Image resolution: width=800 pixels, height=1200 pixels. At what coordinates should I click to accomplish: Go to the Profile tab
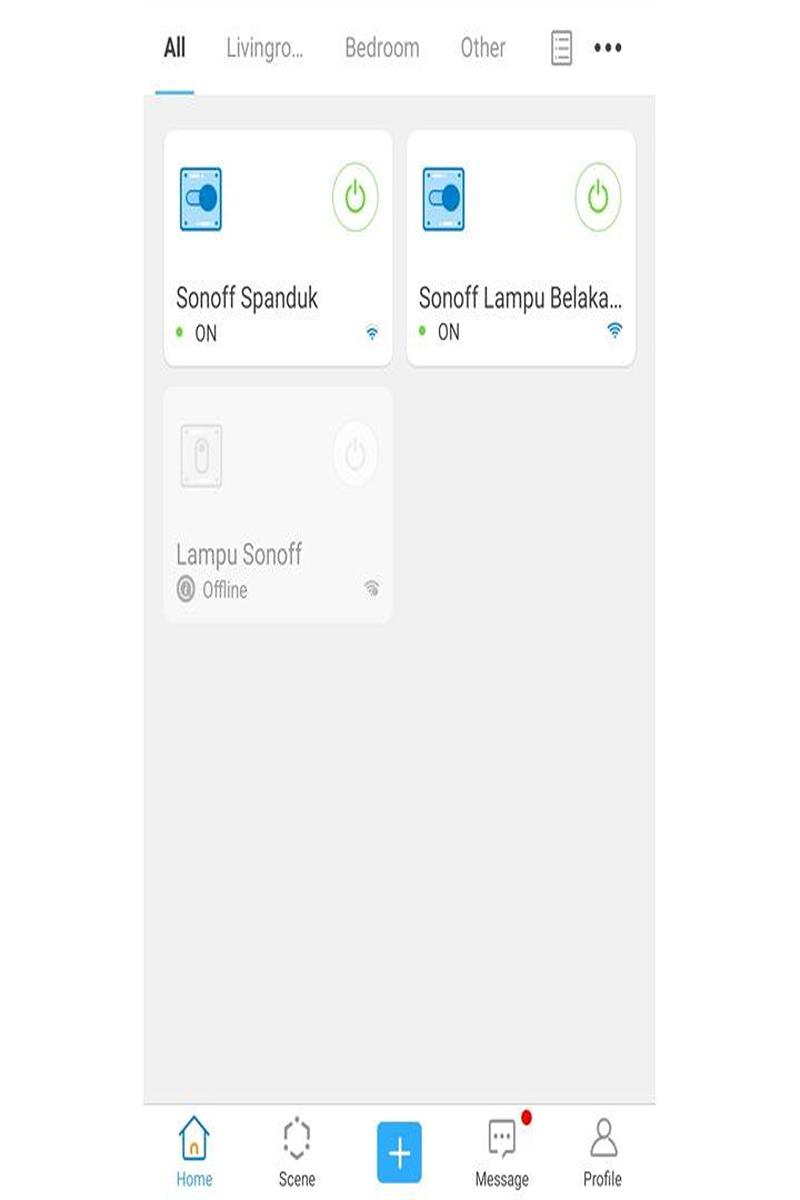pos(603,1152)
